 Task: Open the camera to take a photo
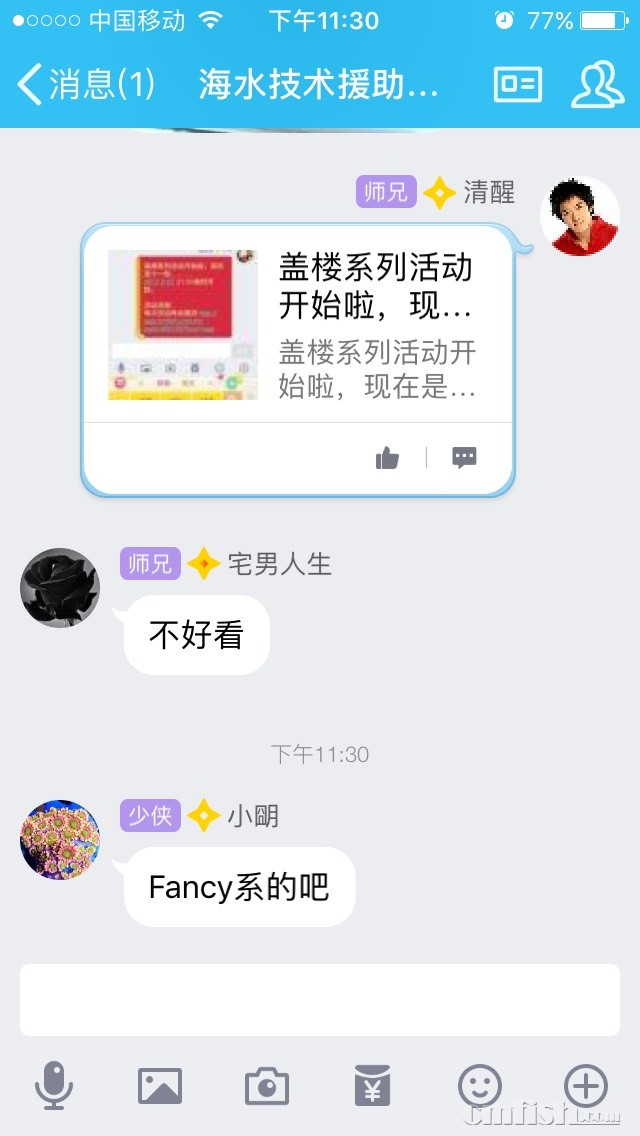click(x=267, y=1086)
